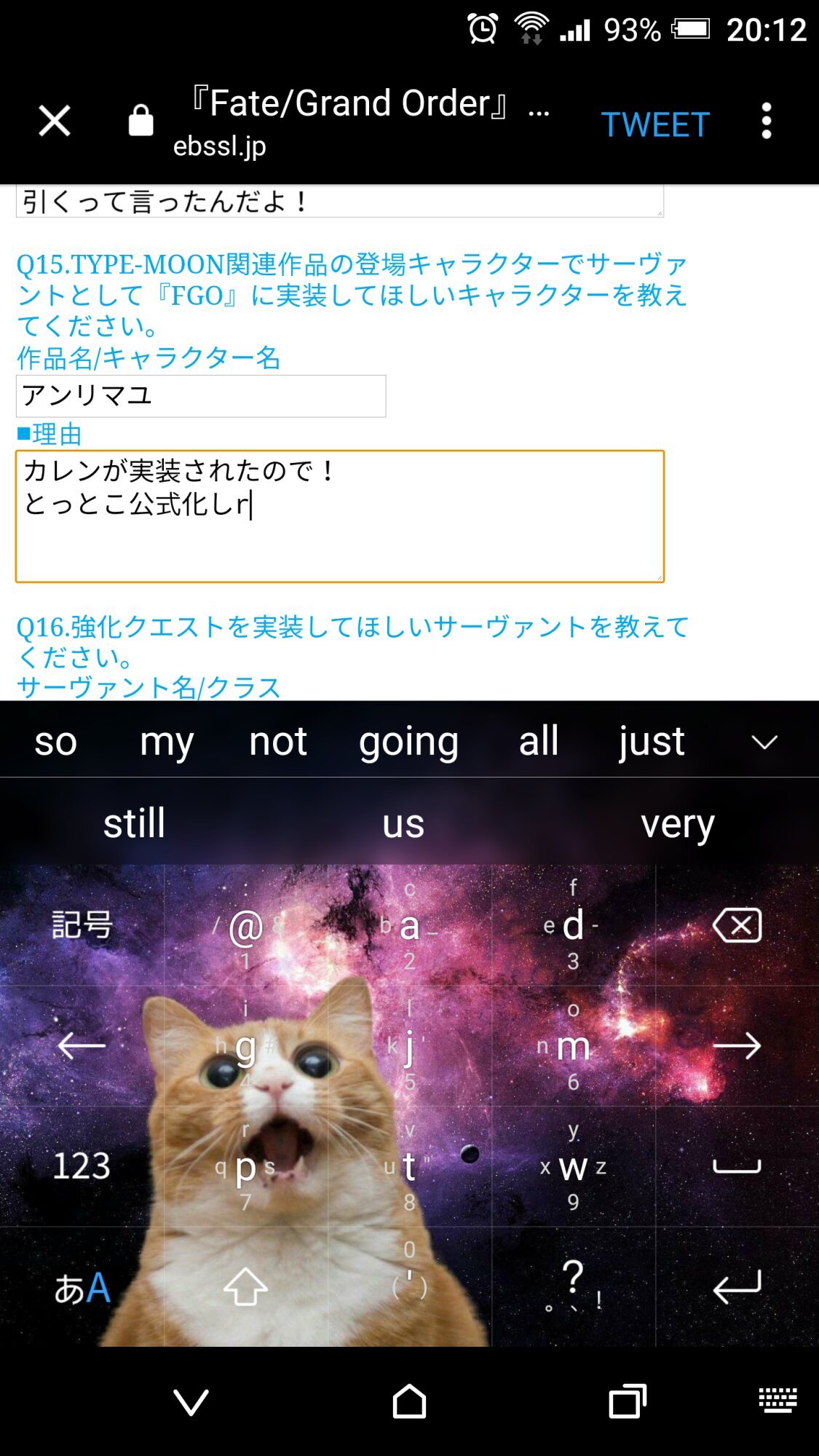Toggle the あA input language key
Viewport: 819px width, 1456px height.
pos(82,1287)
